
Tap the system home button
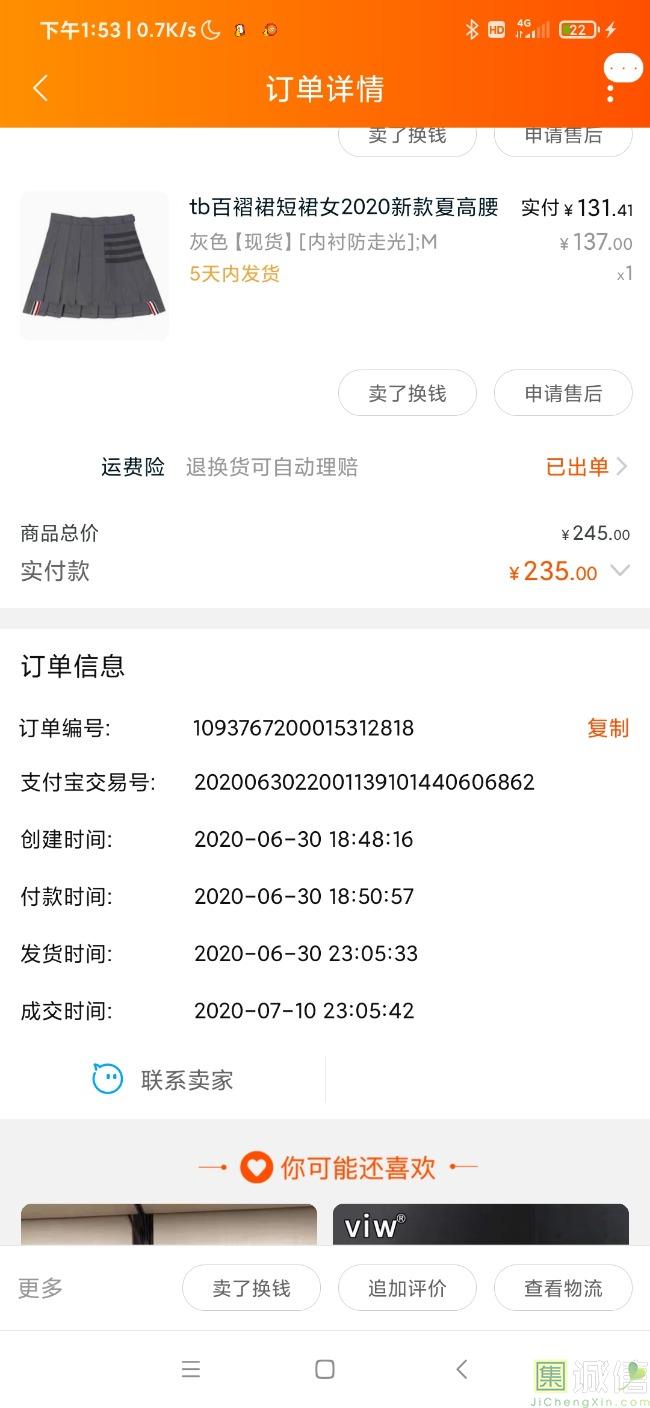coord(324,1369)
